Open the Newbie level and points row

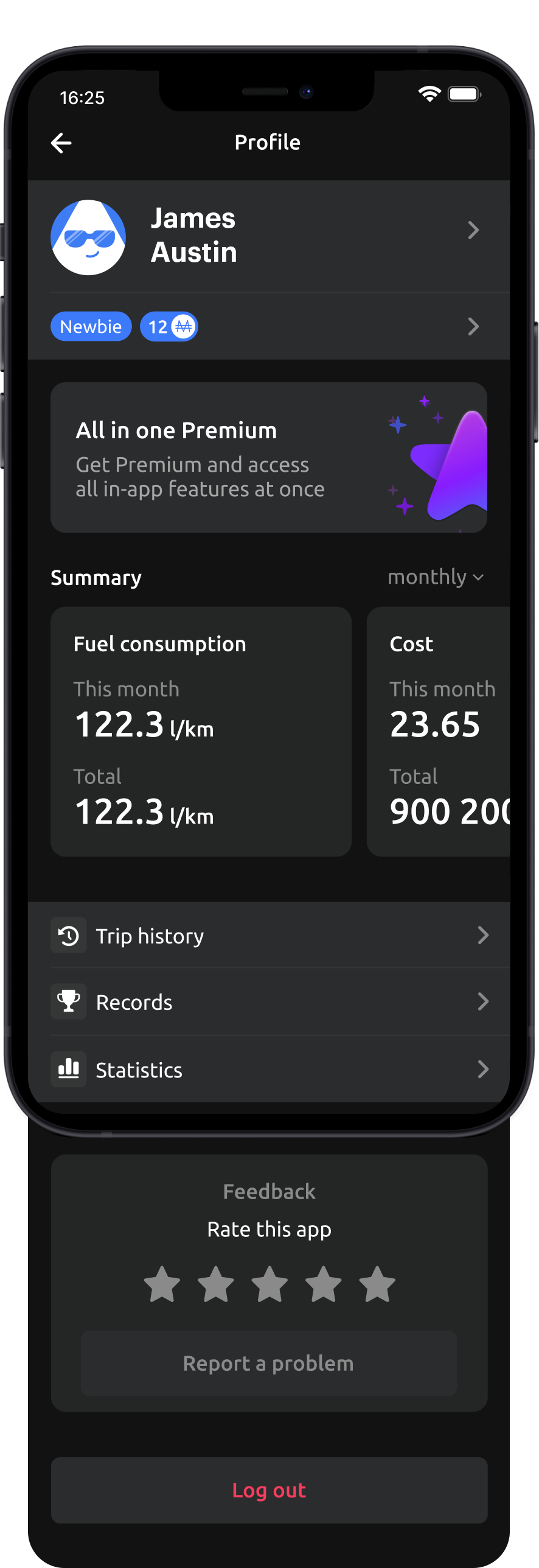coord(268,327)
